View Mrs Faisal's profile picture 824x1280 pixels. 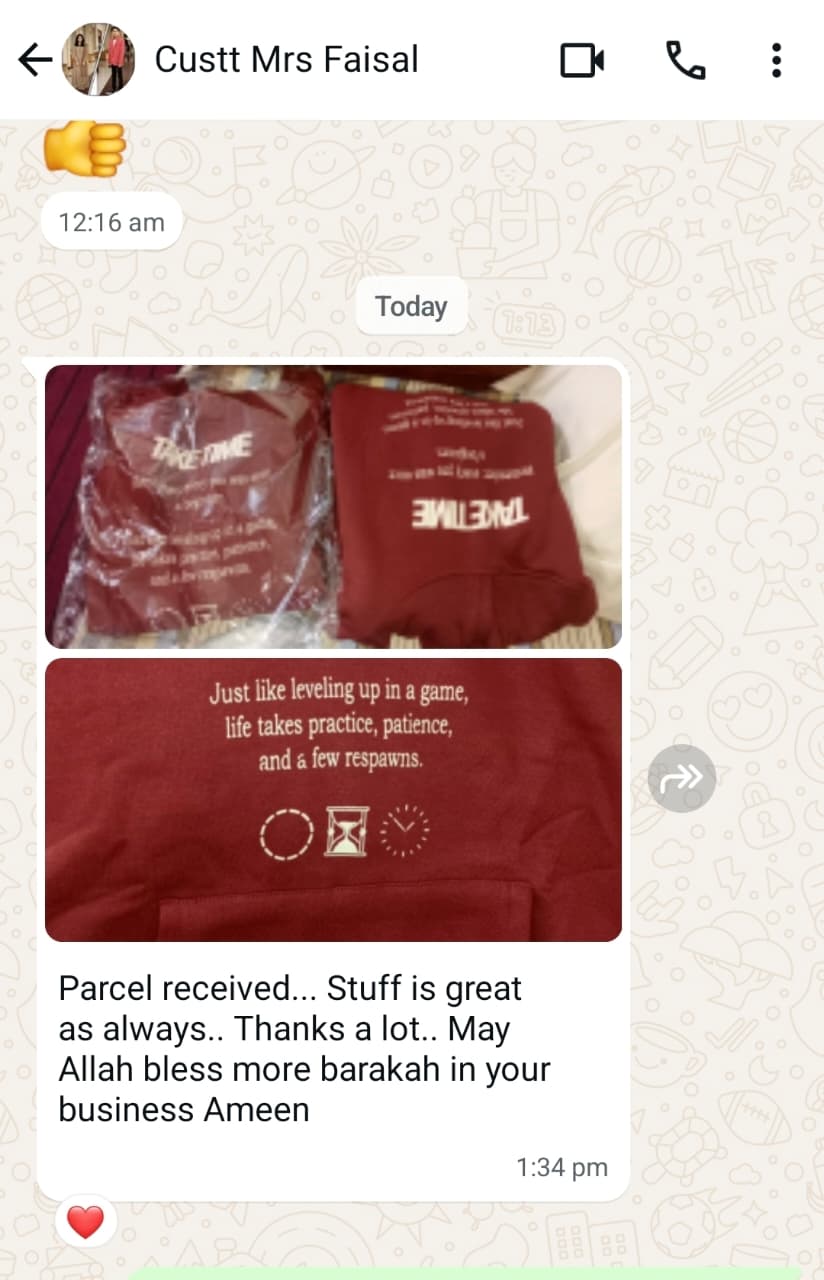pos(99,61)
